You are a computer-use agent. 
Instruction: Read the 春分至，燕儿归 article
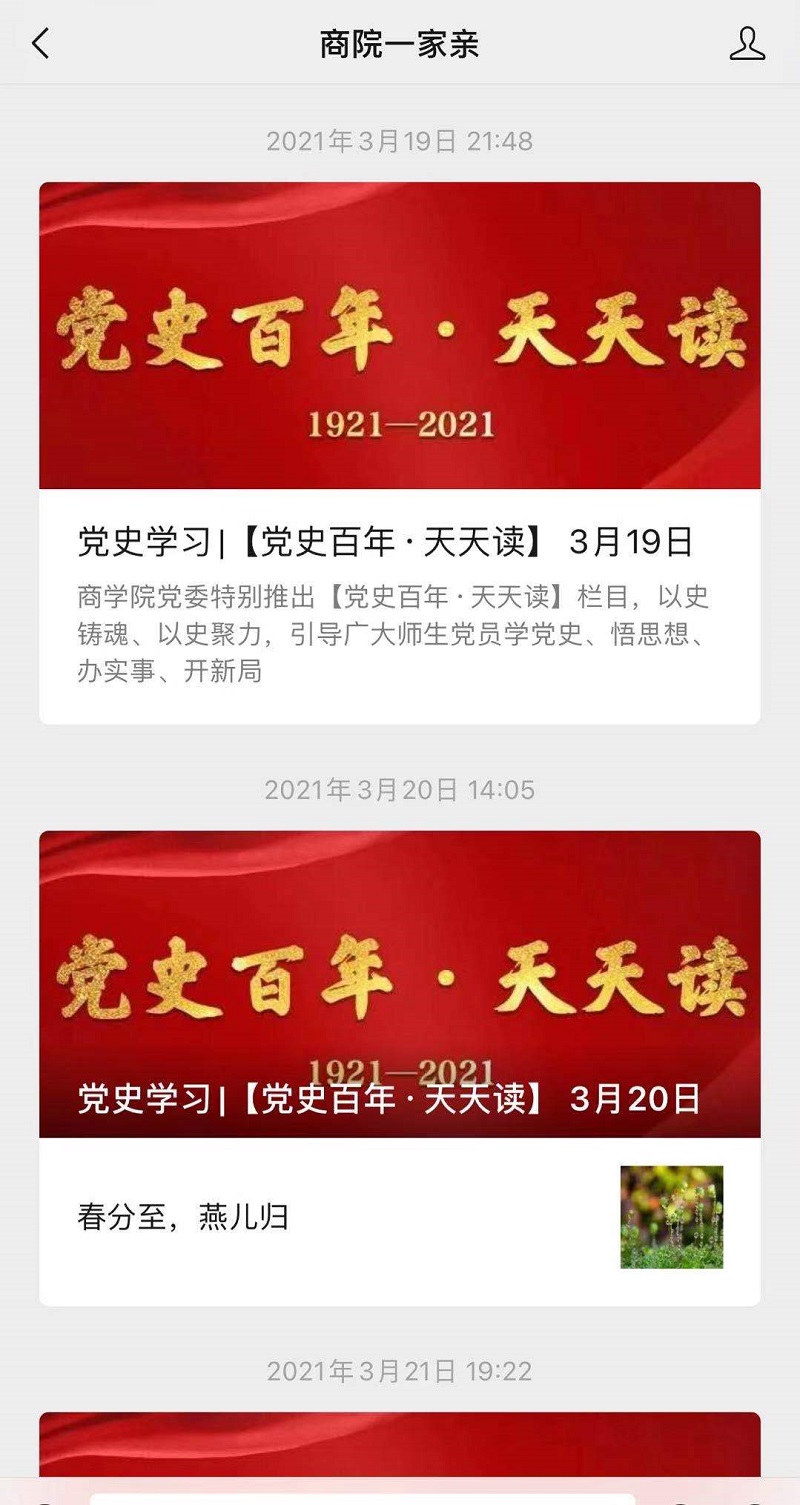[400, 1218]
